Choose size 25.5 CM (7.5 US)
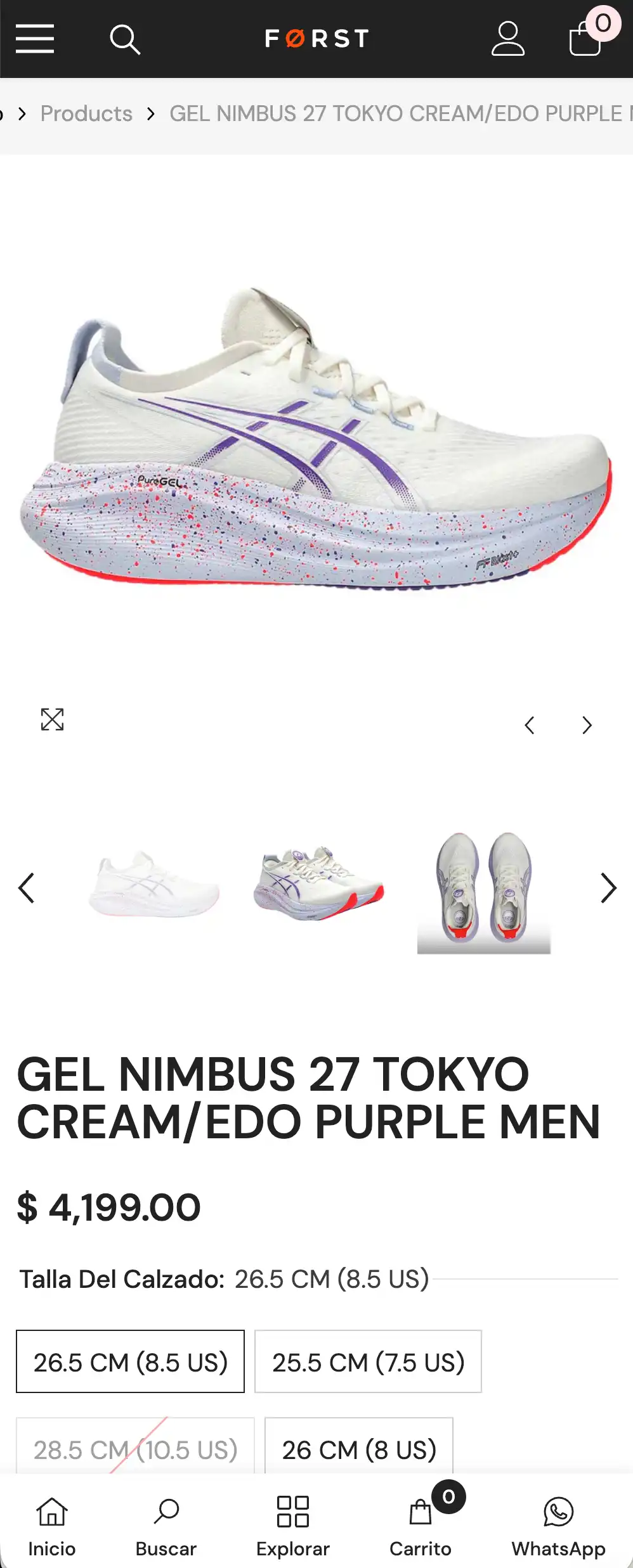The height and width of the screenshot is (1568, 633). click(x=368, y=1361)
